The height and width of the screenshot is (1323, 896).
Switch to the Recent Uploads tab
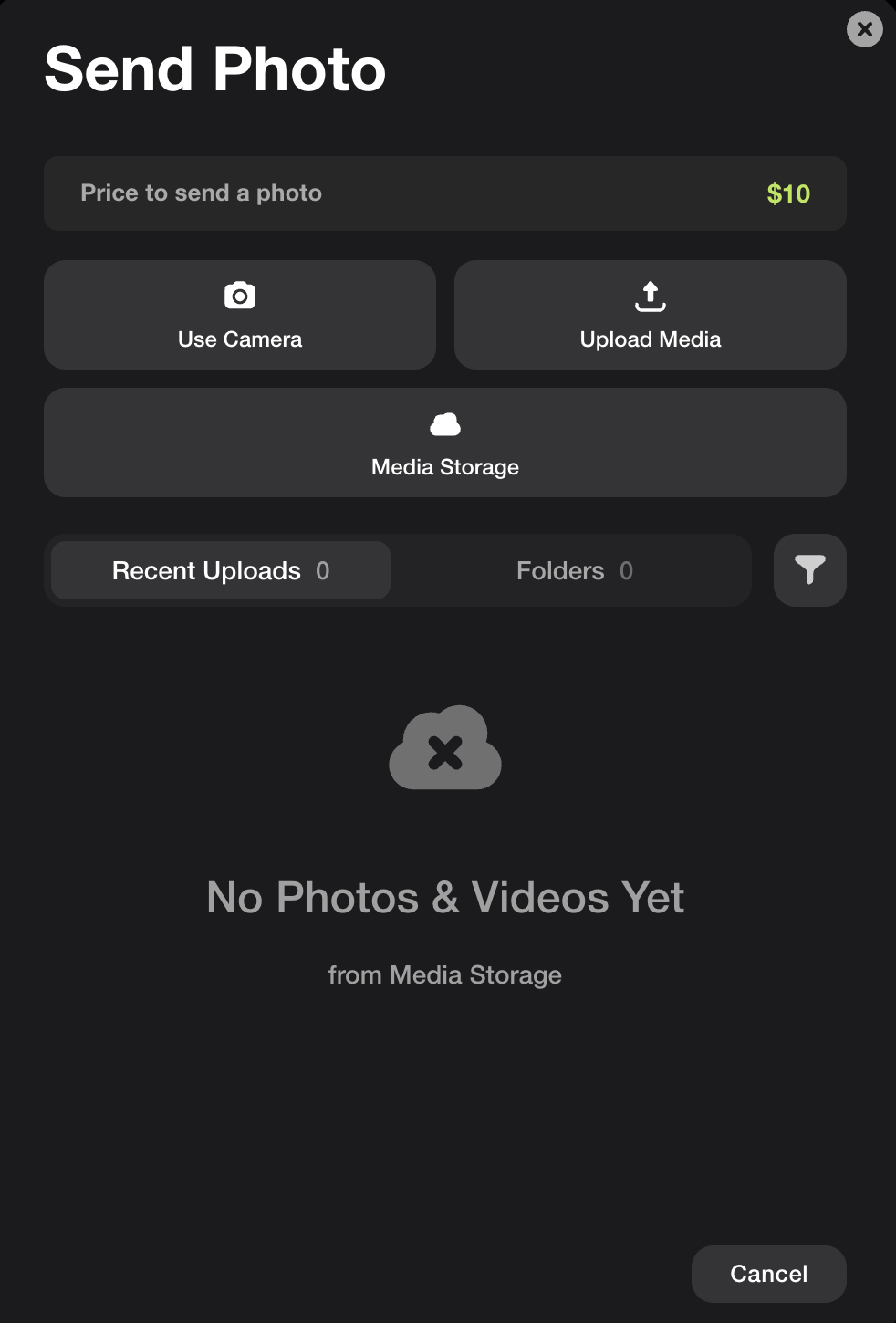[221, 570]
